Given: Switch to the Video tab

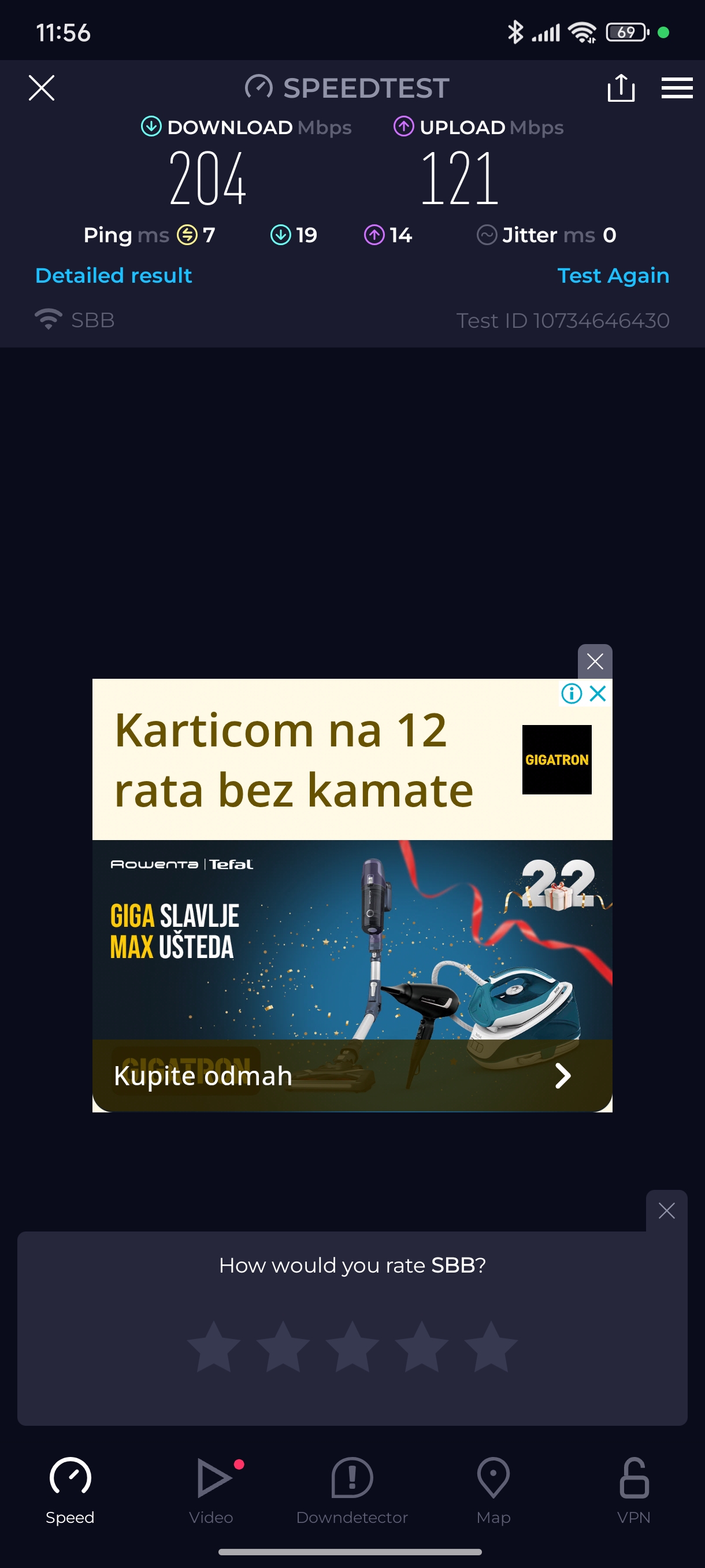Looking at the screenshot, I should click(211, 1489).
